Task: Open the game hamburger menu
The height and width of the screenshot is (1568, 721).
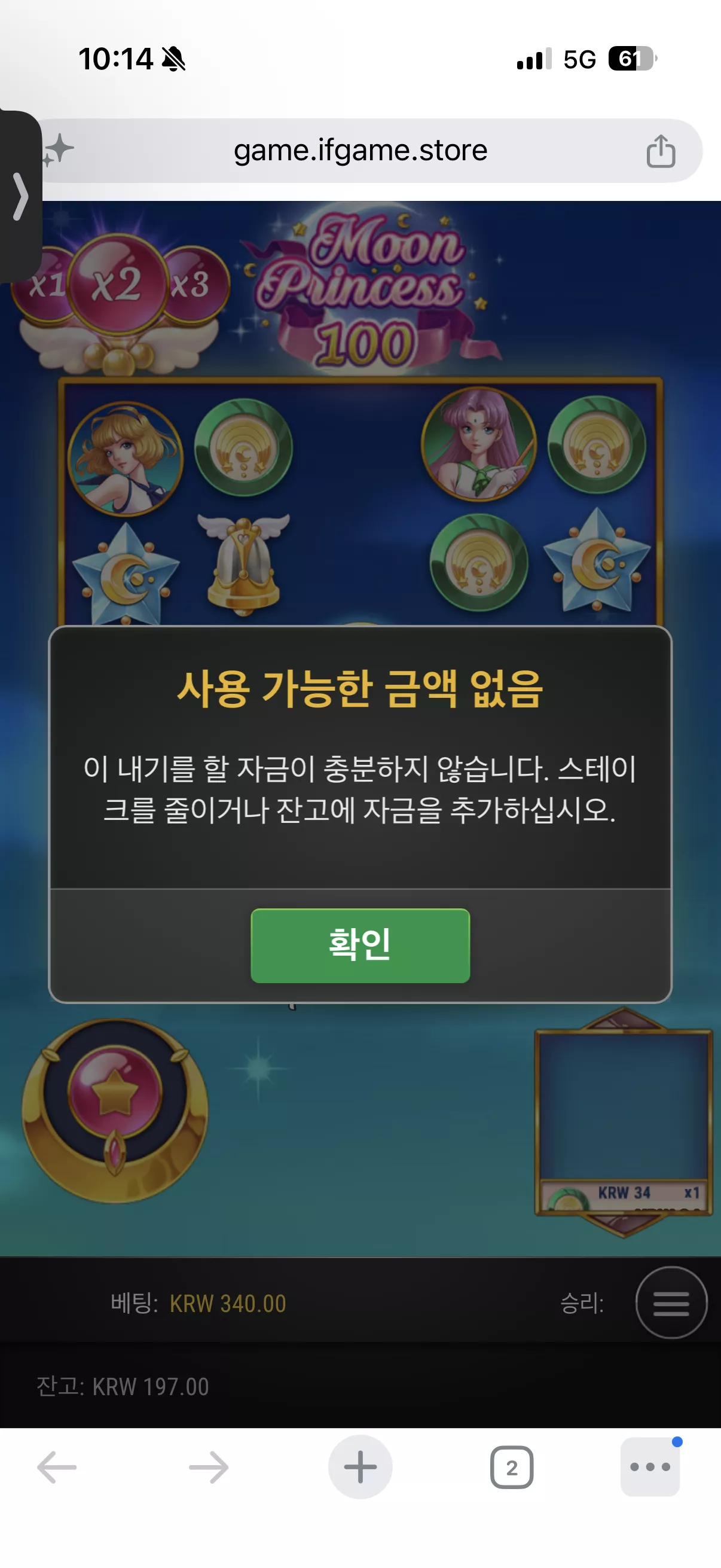Action: (671, 1302)
